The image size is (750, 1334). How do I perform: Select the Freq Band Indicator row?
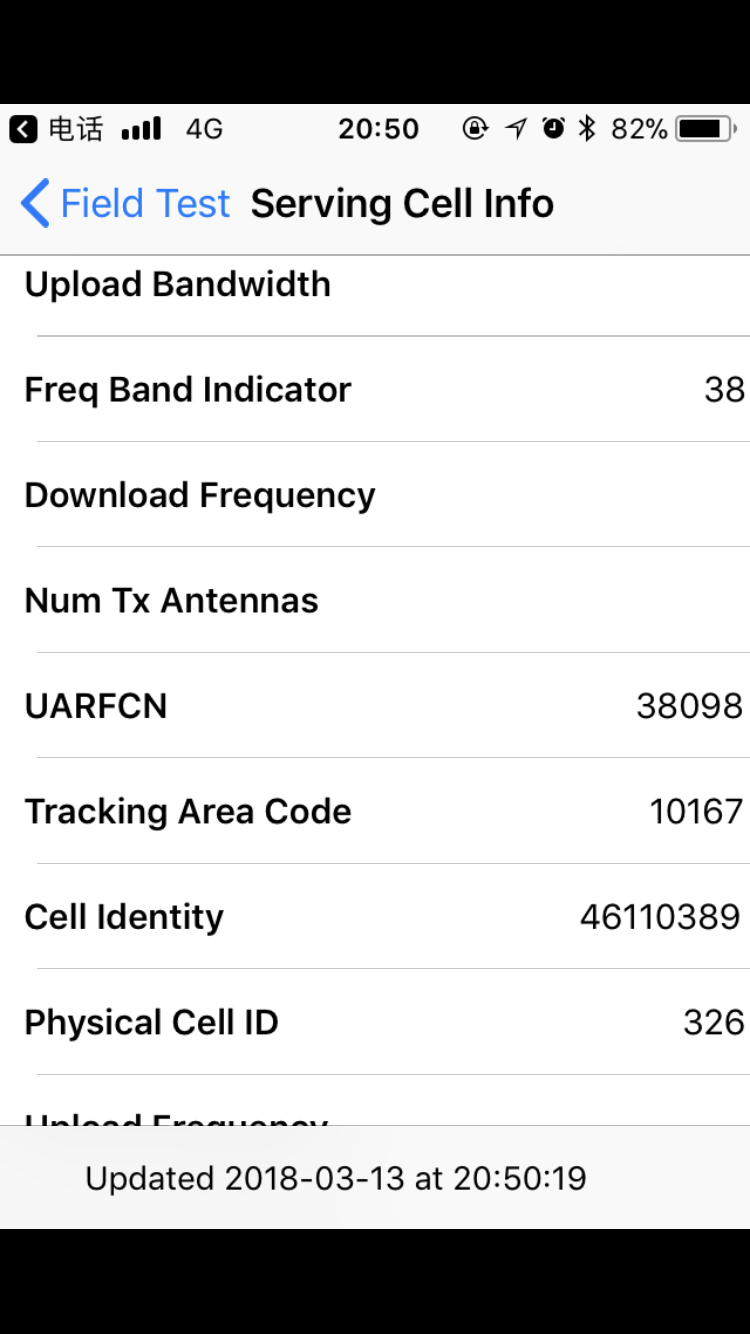tap(375, 389)
